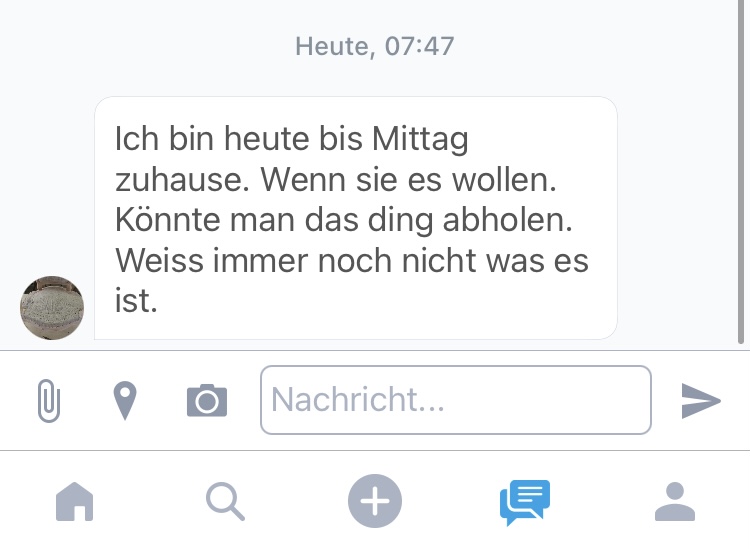The image size is (750, 549).
Task: Send the message with the arrow icon
Action: click(x=701, y=401)
